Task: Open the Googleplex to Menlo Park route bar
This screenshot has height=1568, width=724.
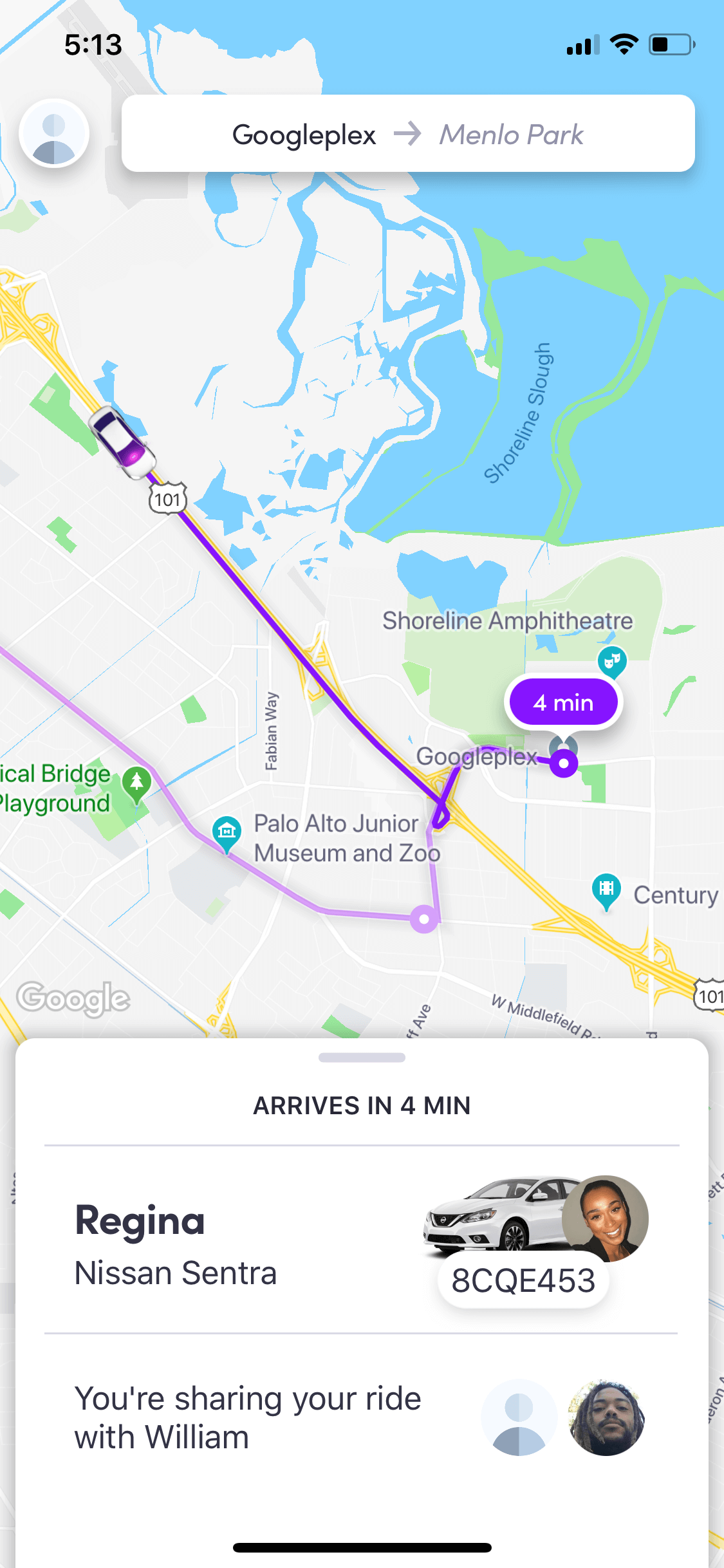Action: pyautogui.click(x=408, y=133)
